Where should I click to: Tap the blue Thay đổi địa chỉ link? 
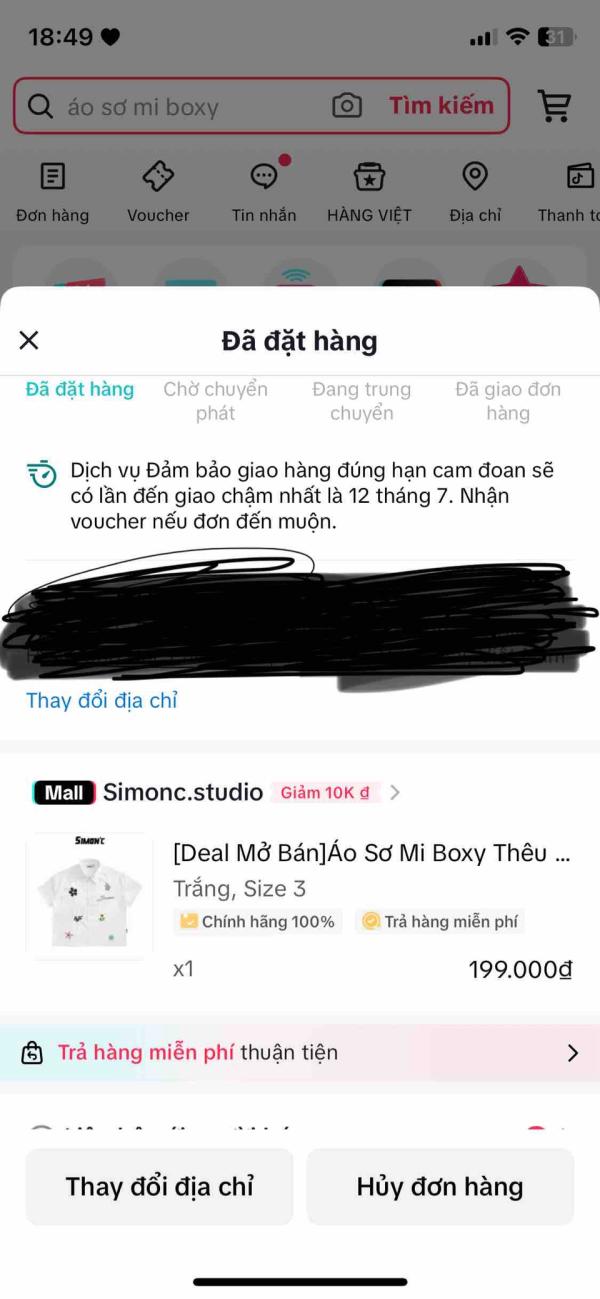(x=102, y=700)
